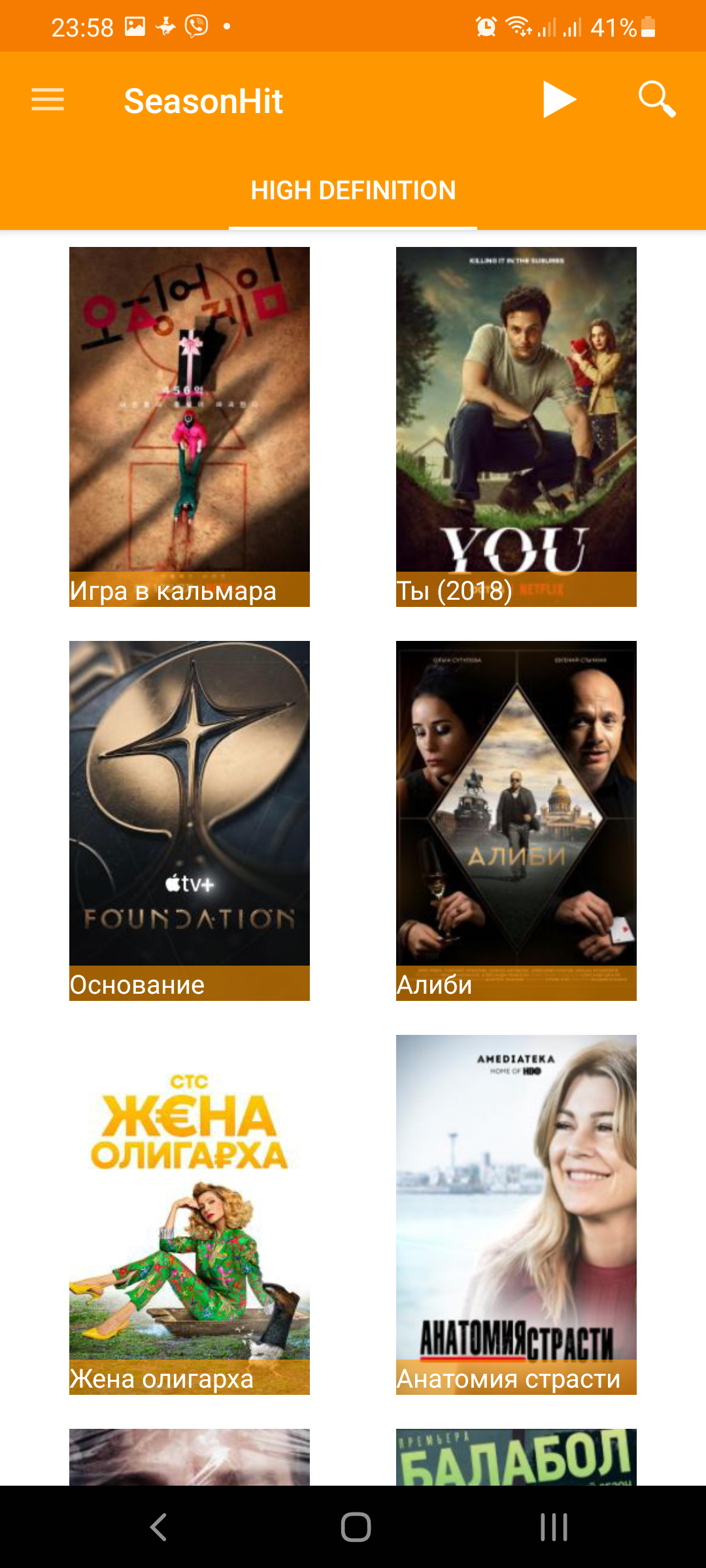Open the Игра в кальмара series
Viewport: 706px width, 1568px height.
point(190,426)
